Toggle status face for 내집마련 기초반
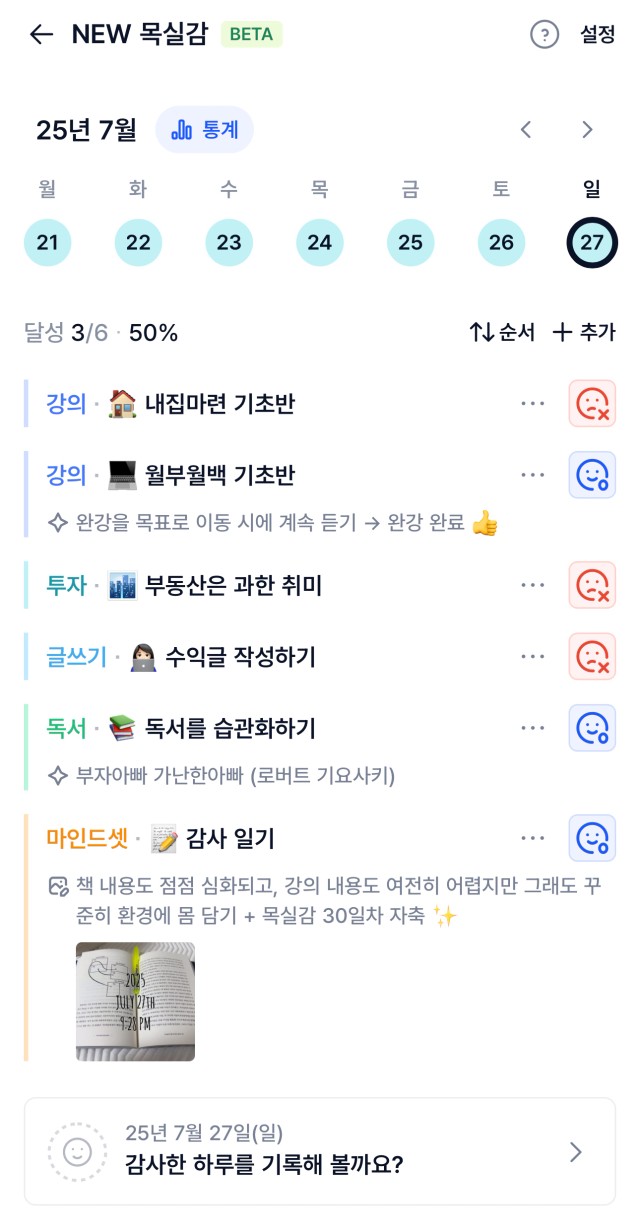This screenshot has width=640, height=1232. [592, 404]
